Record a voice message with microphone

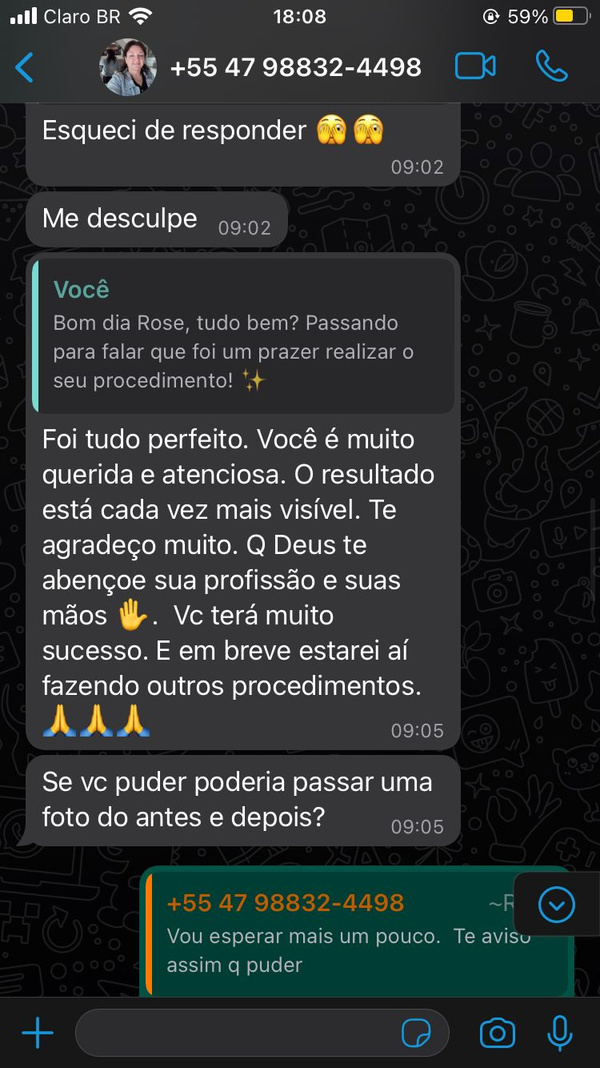[560, 1033]
